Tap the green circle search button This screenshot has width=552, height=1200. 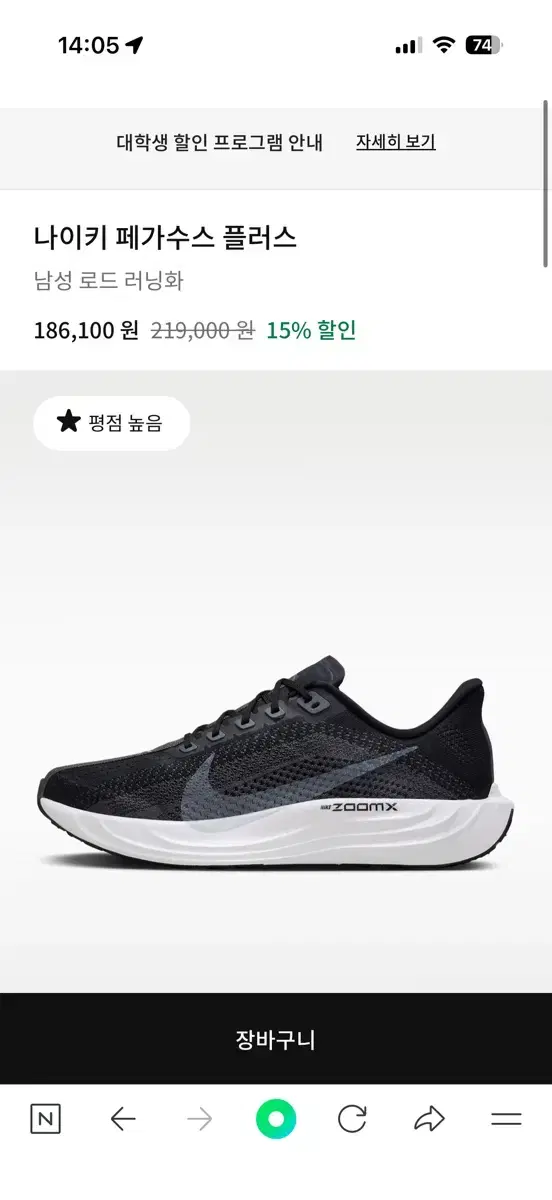coord(276,1119)
